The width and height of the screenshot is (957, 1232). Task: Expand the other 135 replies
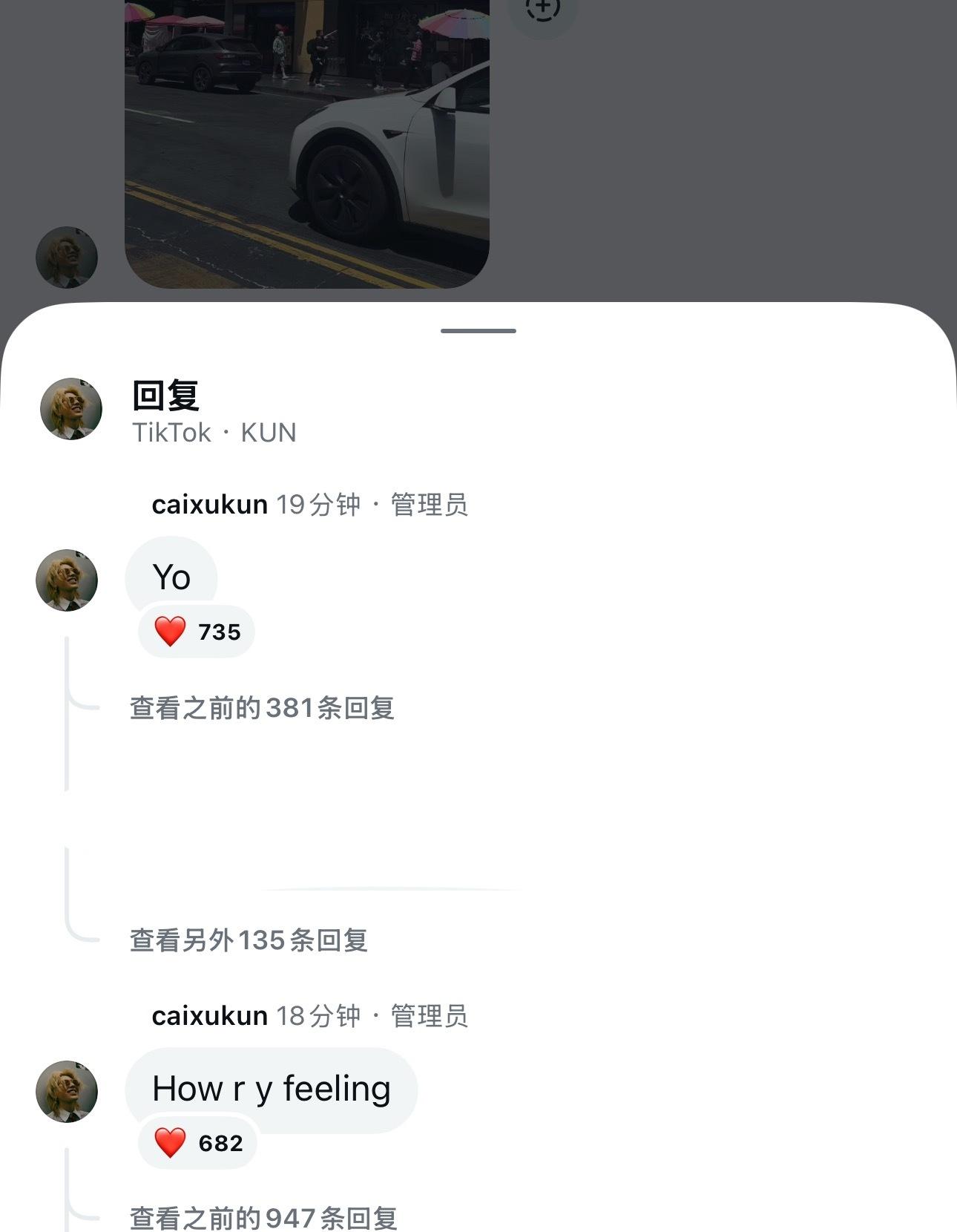[x=249, y=940]
